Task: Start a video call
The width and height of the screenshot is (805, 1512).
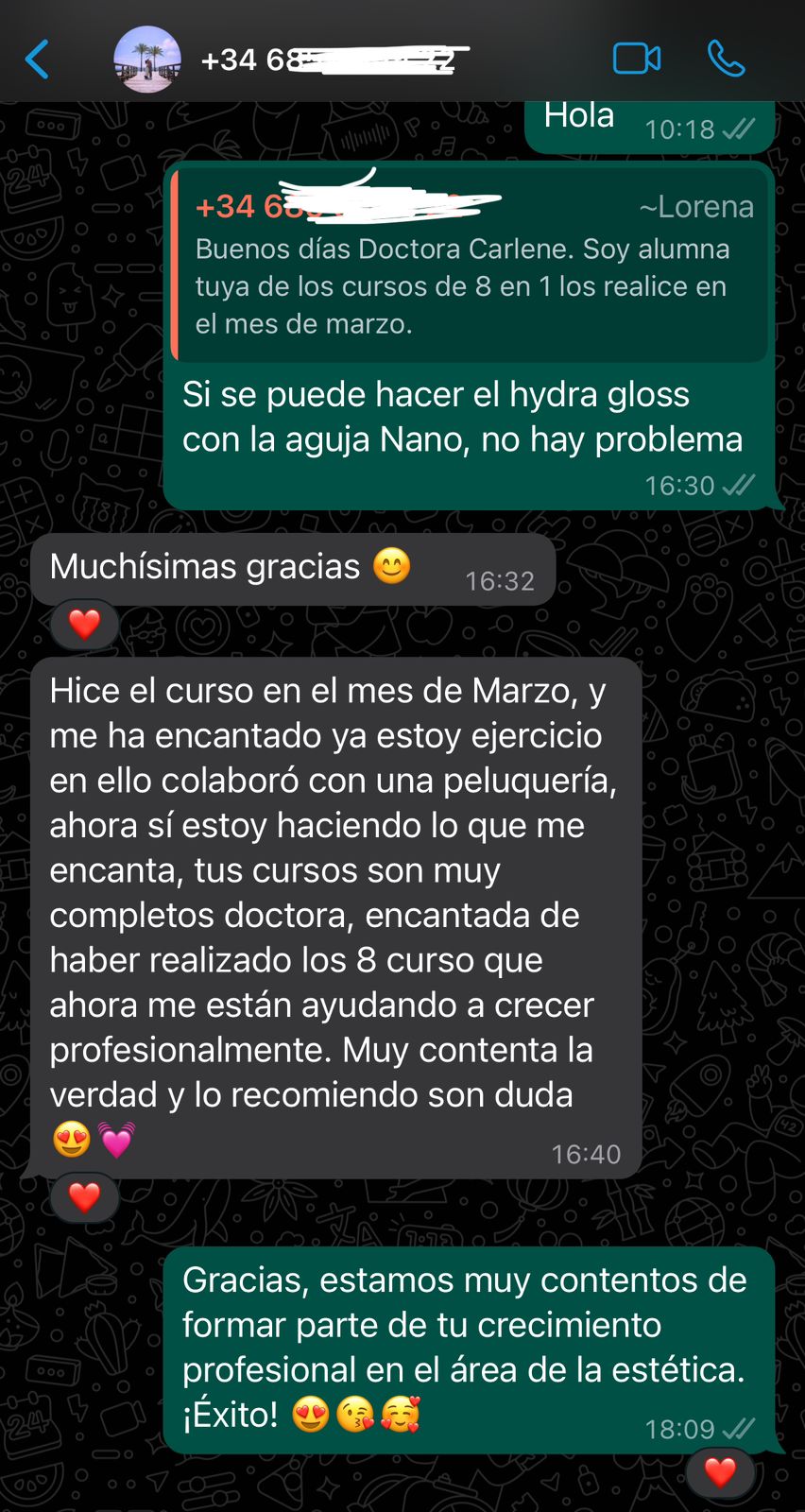Action: coord(637,60)
